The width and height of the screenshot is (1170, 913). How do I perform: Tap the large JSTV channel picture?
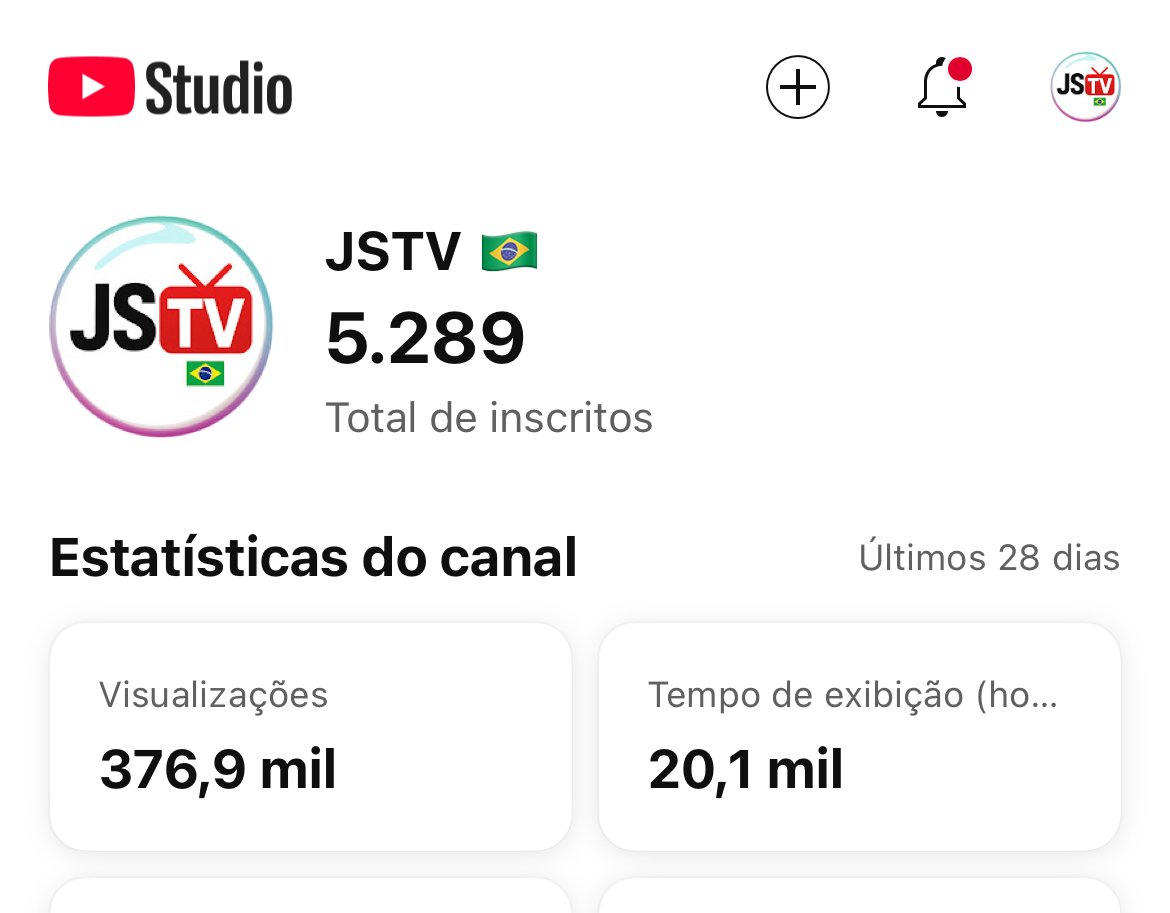pos(160,326)
